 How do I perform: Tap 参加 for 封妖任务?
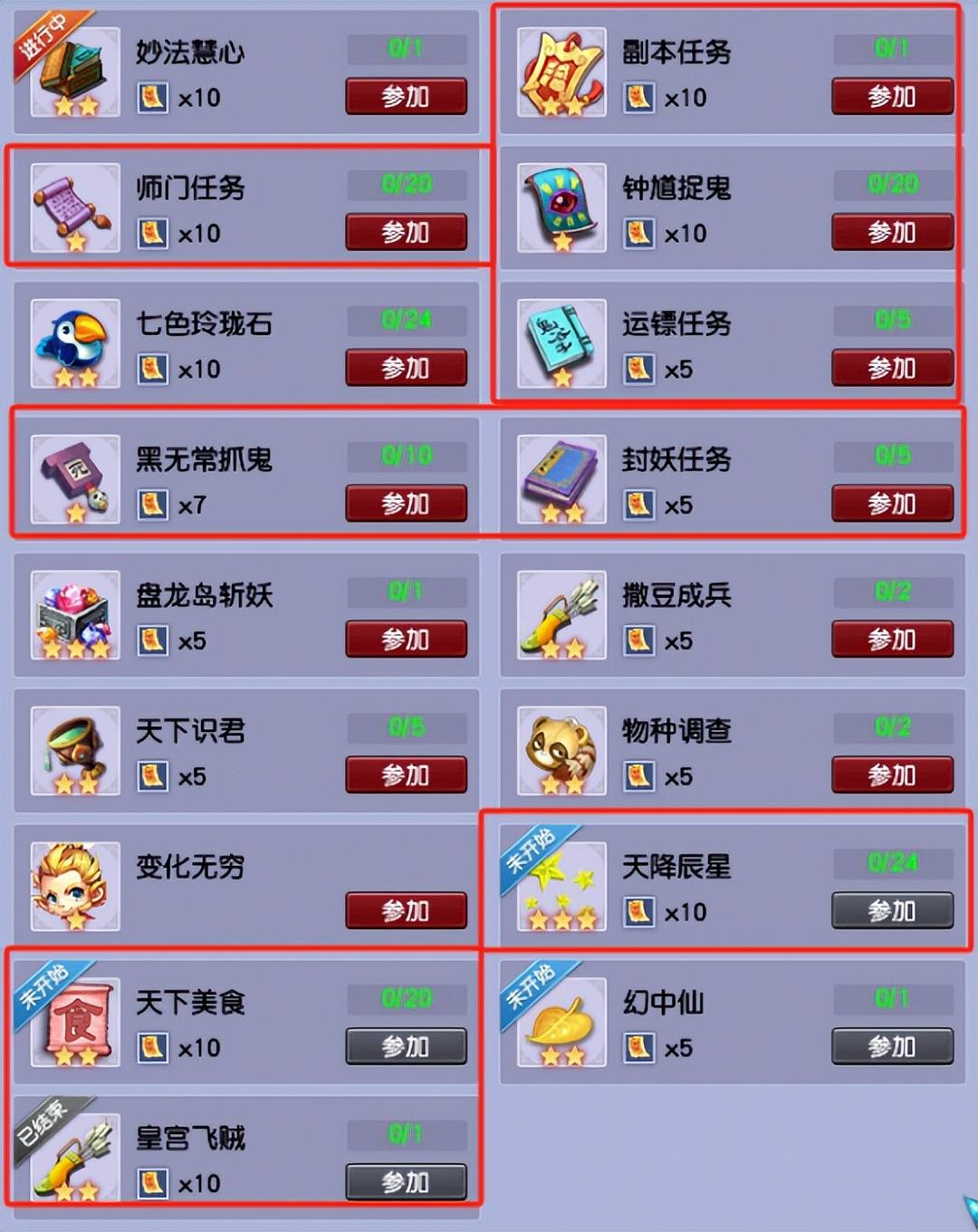[892, 504]
